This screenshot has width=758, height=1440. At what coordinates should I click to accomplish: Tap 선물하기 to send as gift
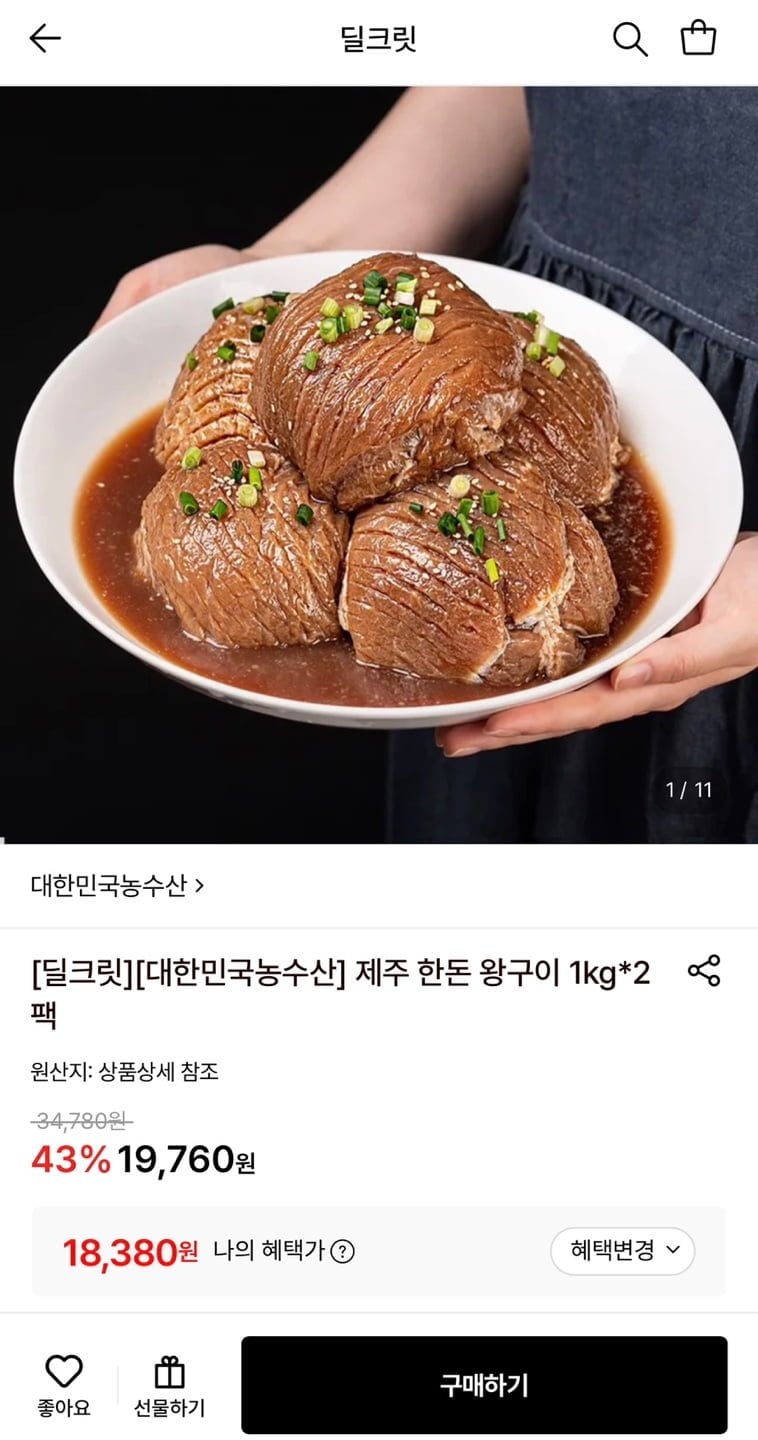[169, 1385]
